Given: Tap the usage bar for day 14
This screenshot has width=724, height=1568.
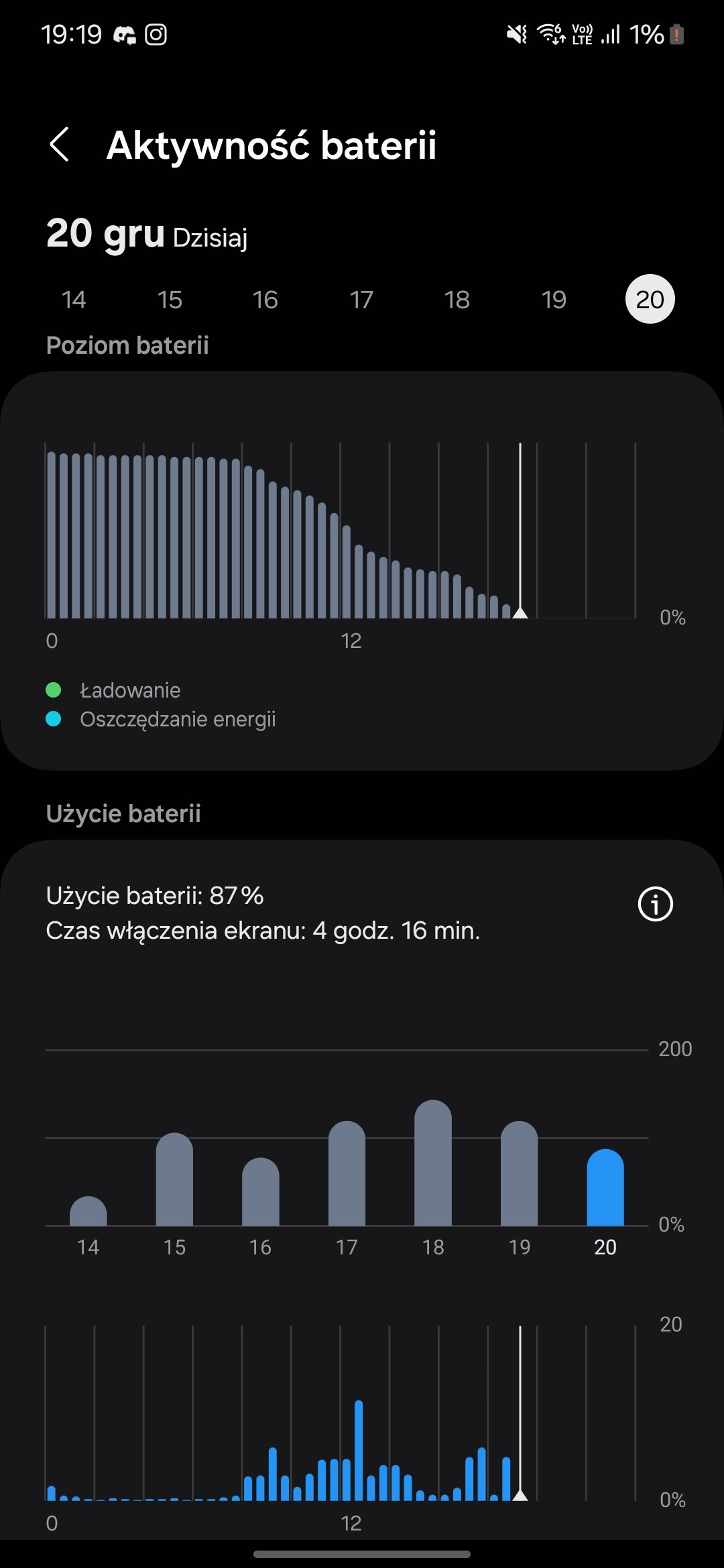Looking at the screenshot, I should pos(88,1211).
